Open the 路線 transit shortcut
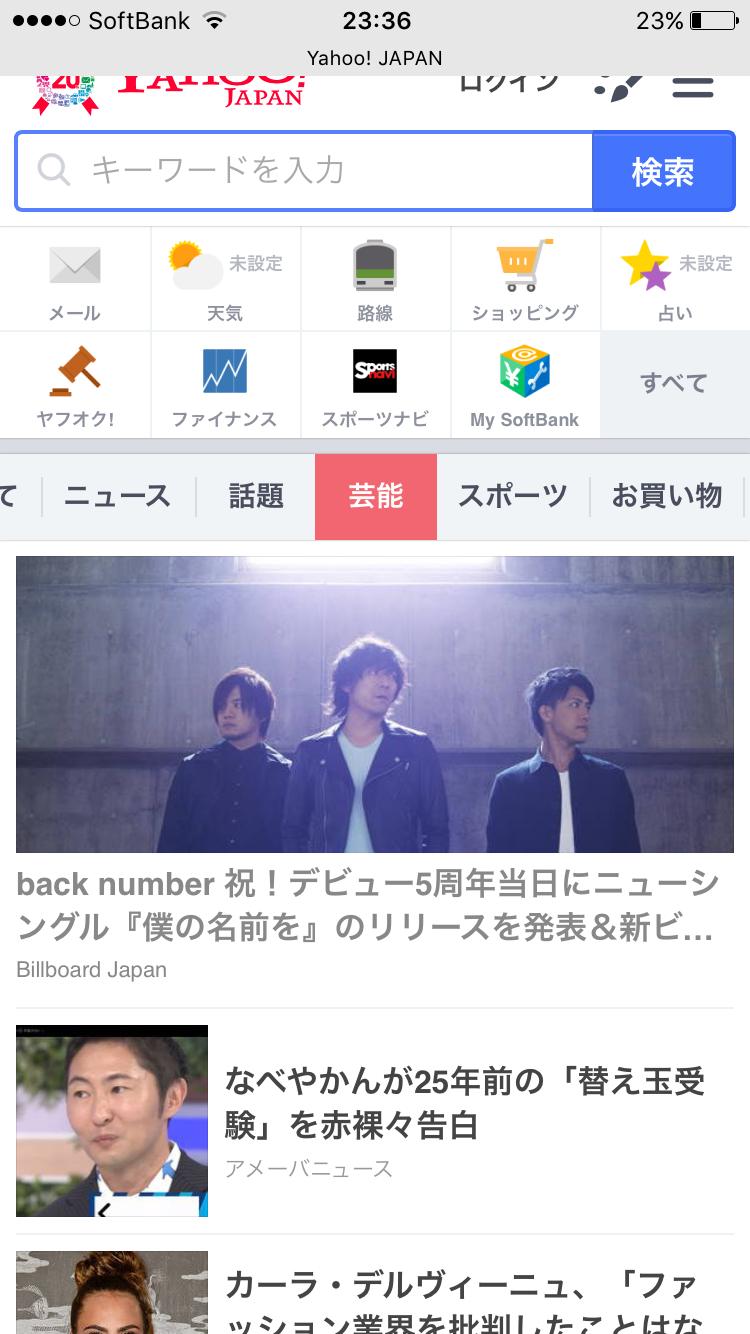Viewport: 750px width, 1334px height. (375, 280)
